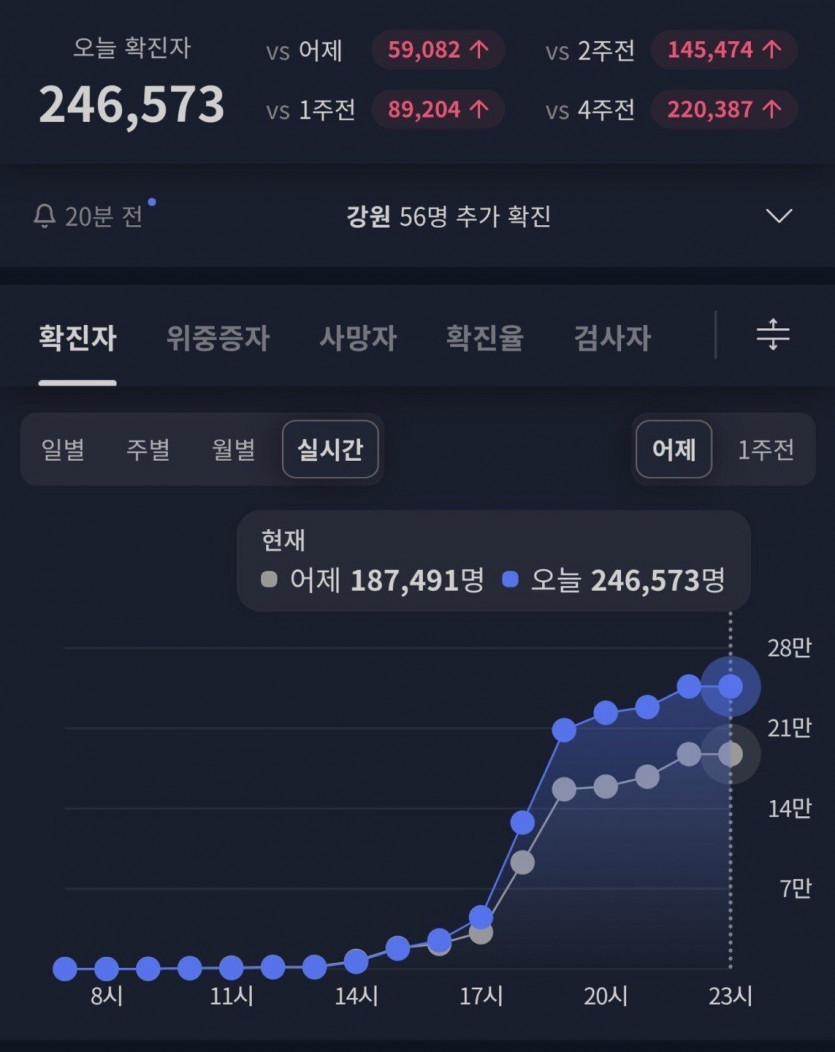835x1052 pixels.
Task: Expand the 강원 56명 추가 확진 notification
Action: [778, 216]
